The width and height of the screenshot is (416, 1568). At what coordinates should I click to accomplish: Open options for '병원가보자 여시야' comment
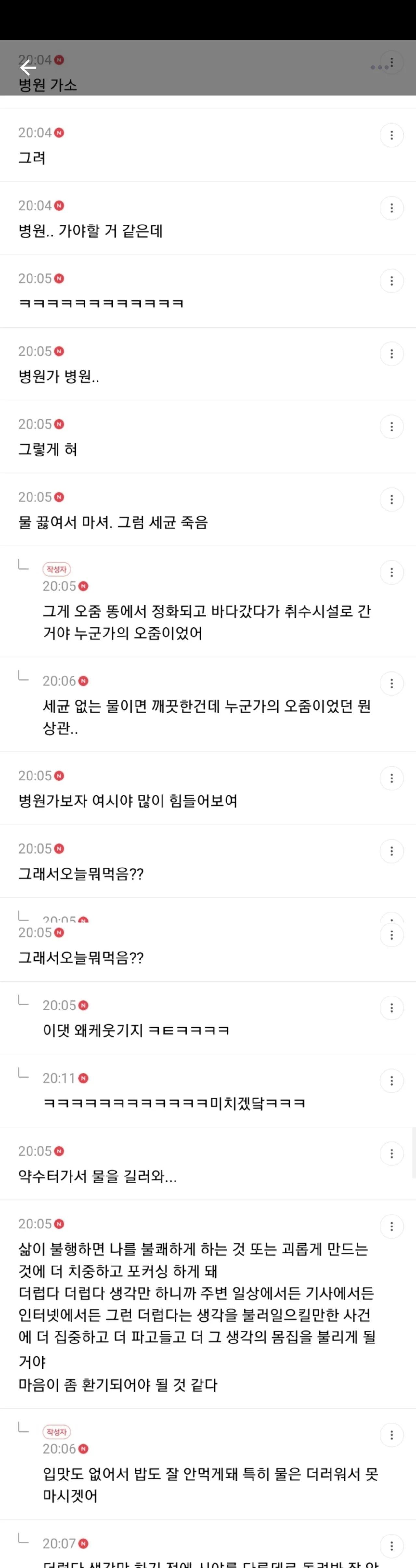coord(392,778)
